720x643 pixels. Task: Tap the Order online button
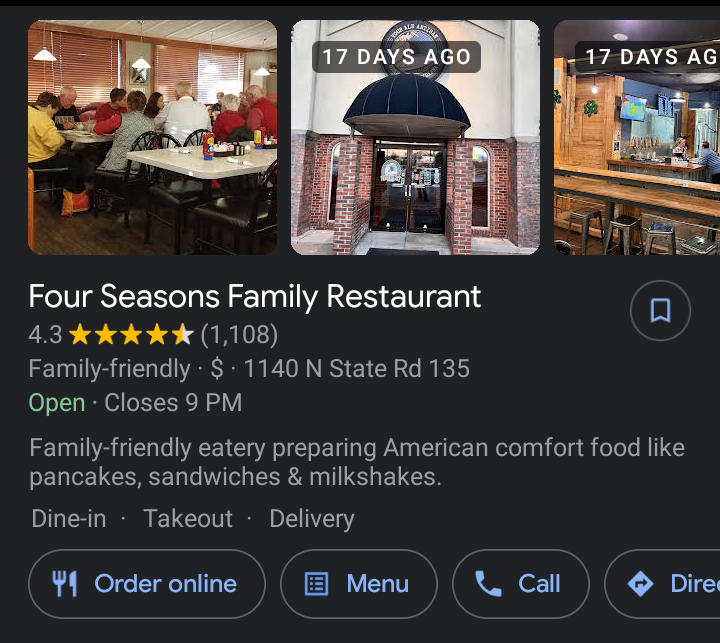(x=147, y=584)
